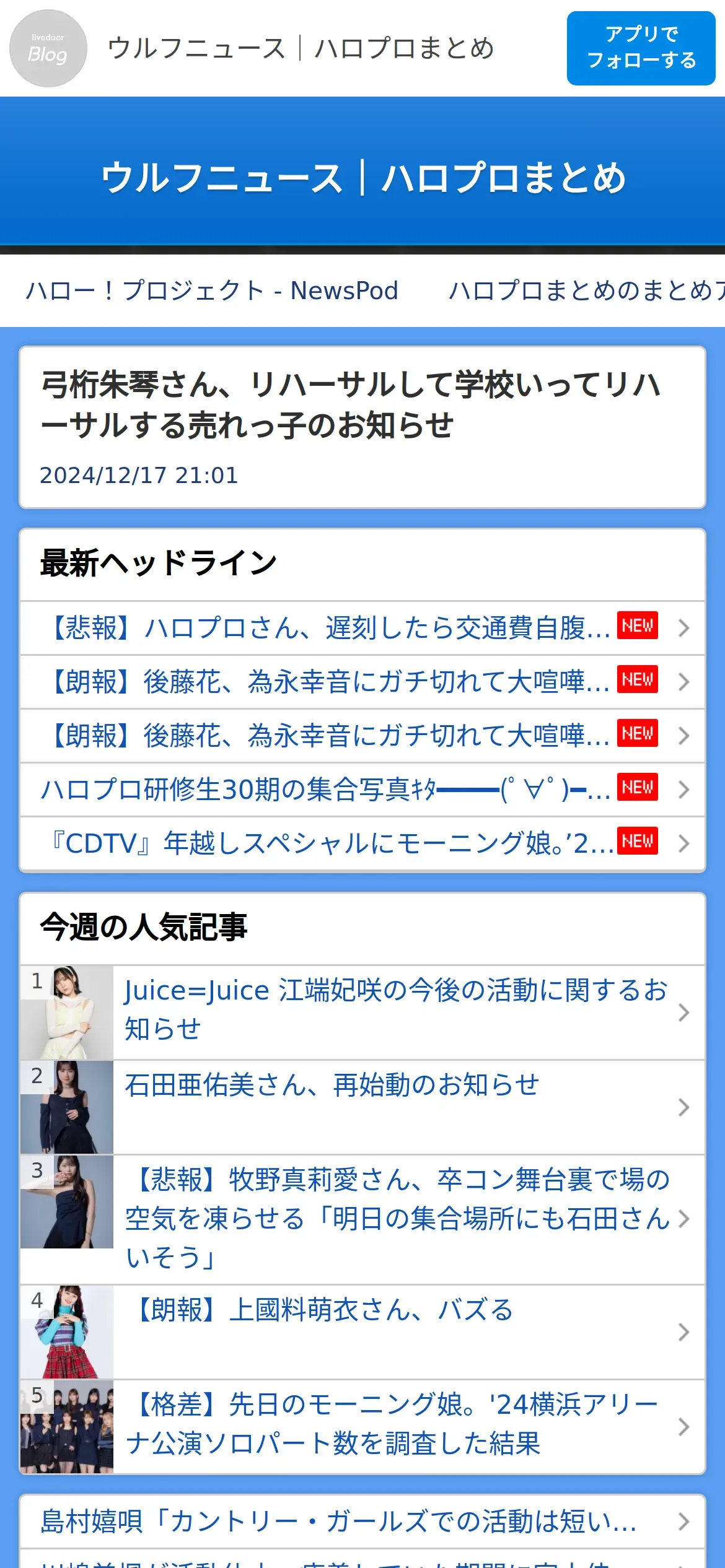Open the 弓桁朱琴さん rehearsal article card
Screen dimensions: 725x1568
[x=362, y=427]
